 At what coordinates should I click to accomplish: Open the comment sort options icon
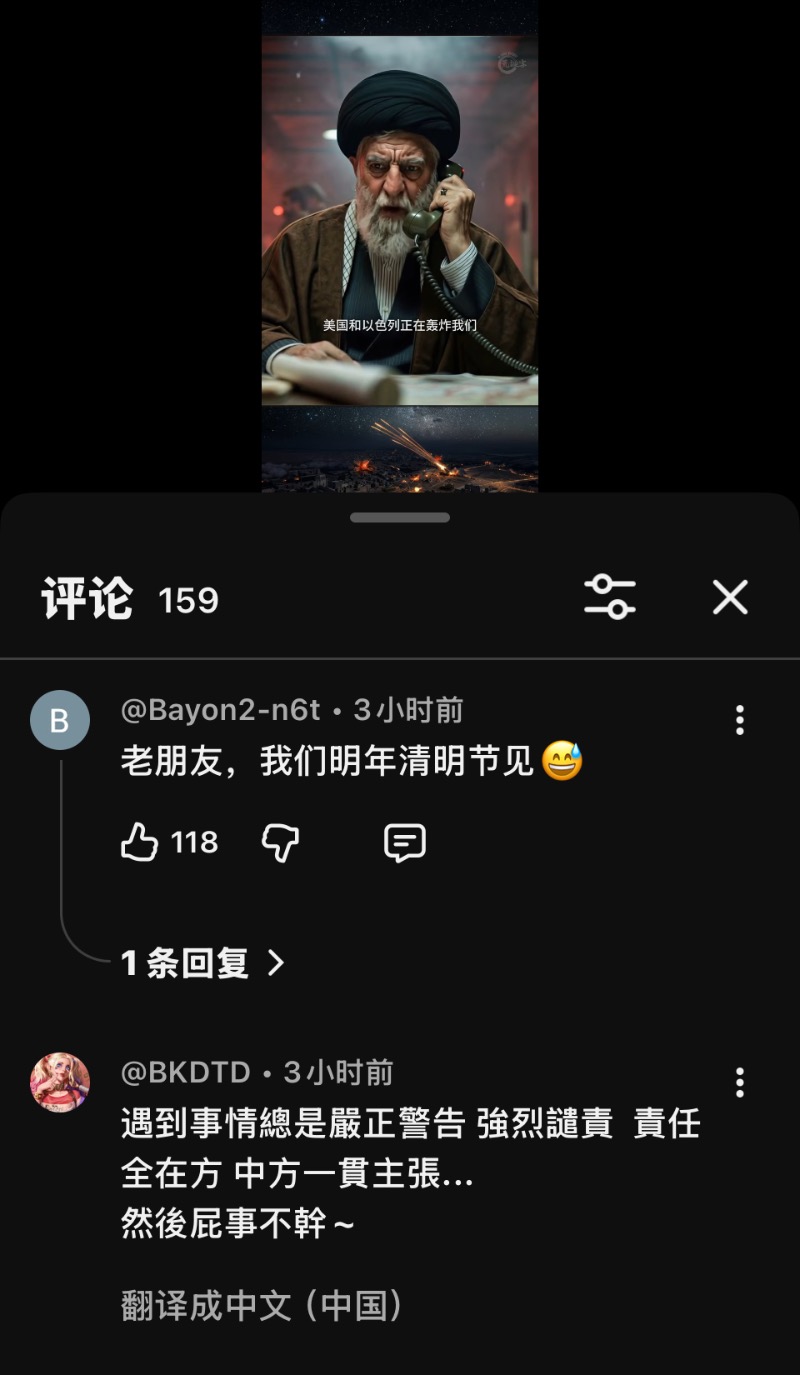tap(610, 597)
